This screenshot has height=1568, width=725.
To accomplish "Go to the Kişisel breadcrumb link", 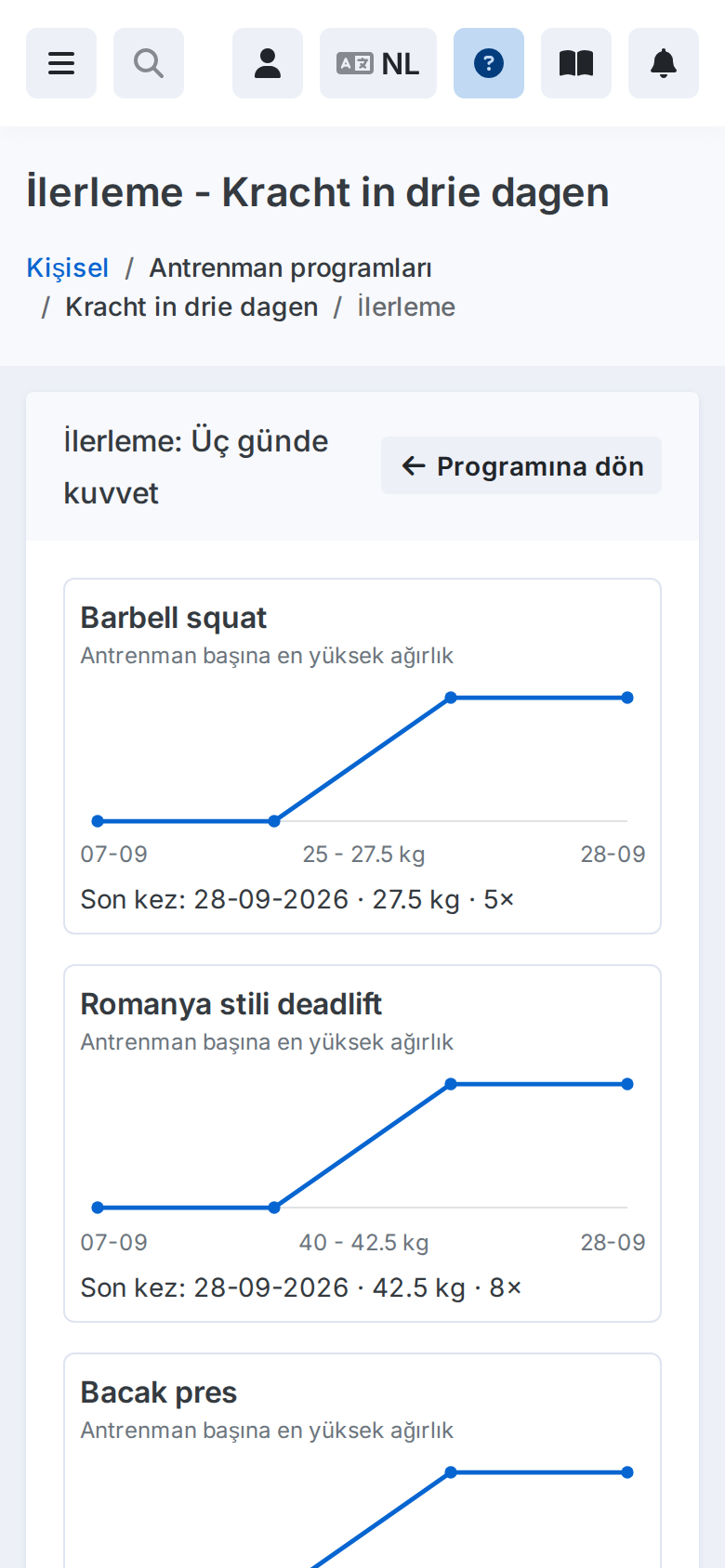I will tap(68, 268).
